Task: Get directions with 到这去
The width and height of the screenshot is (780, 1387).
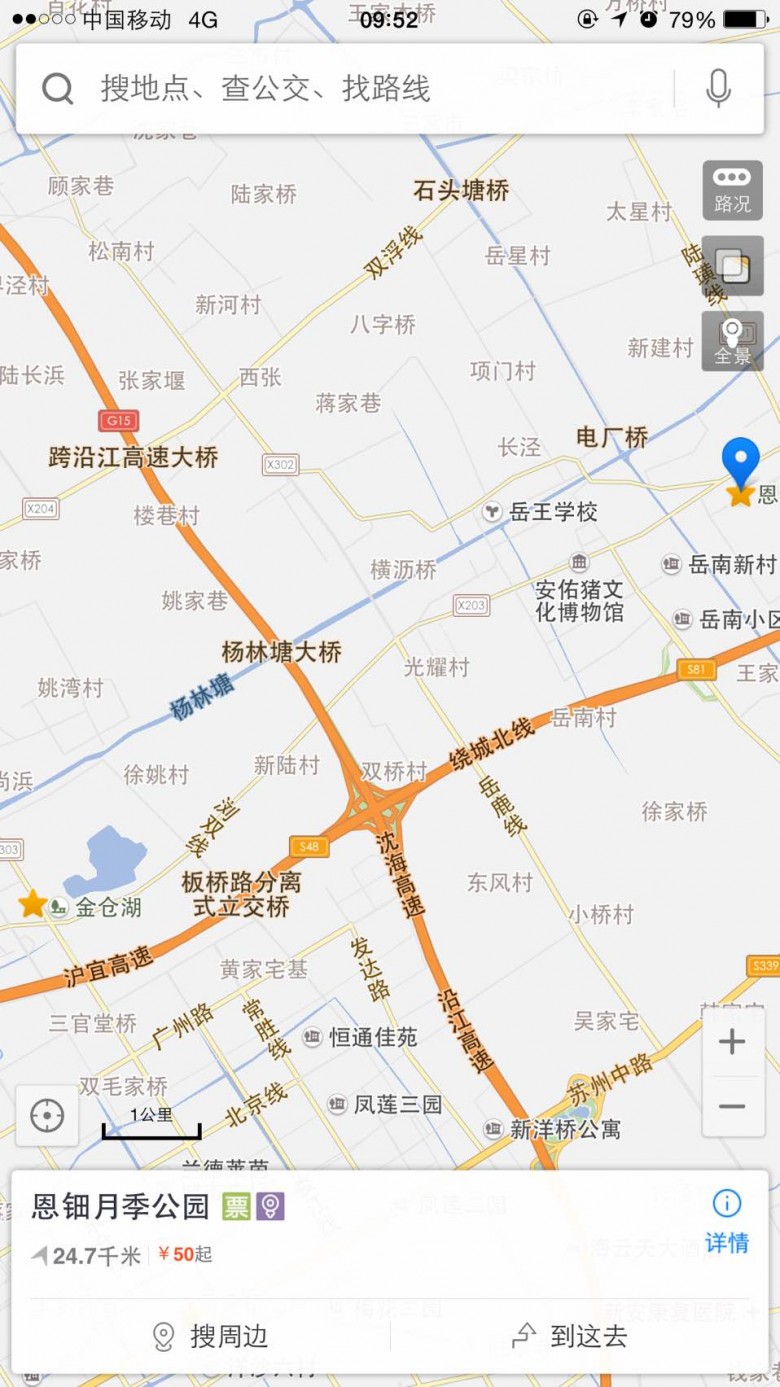Action: click(568, 1336)
